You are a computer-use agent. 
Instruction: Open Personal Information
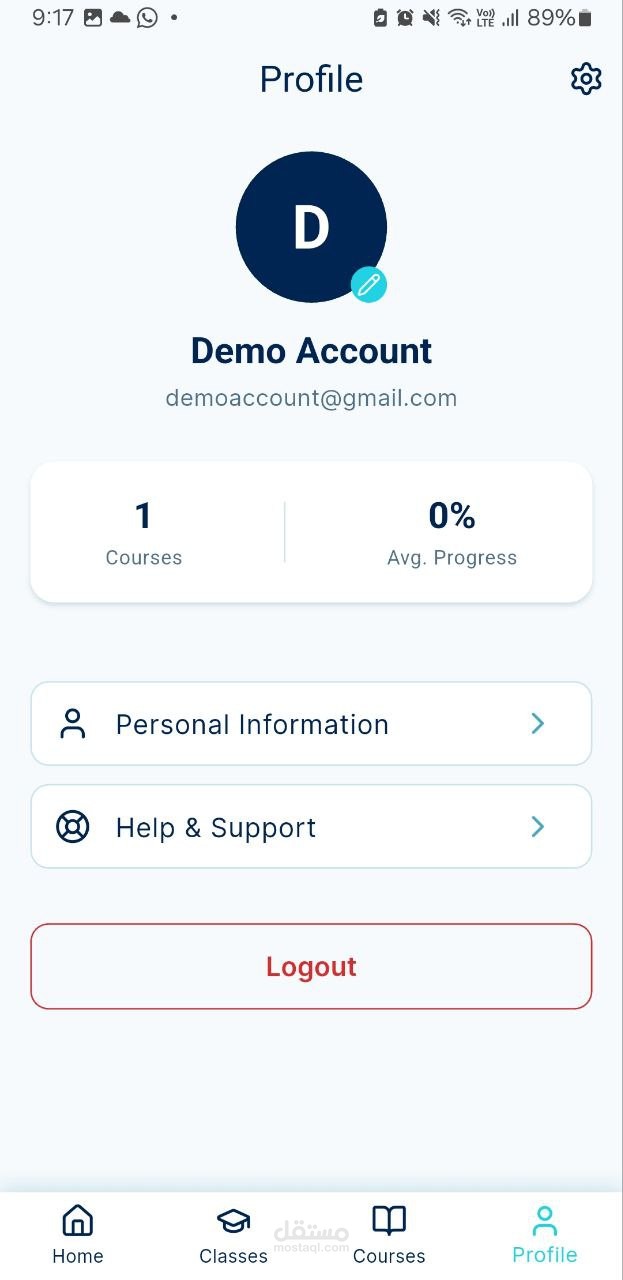[x=311, y=724]
